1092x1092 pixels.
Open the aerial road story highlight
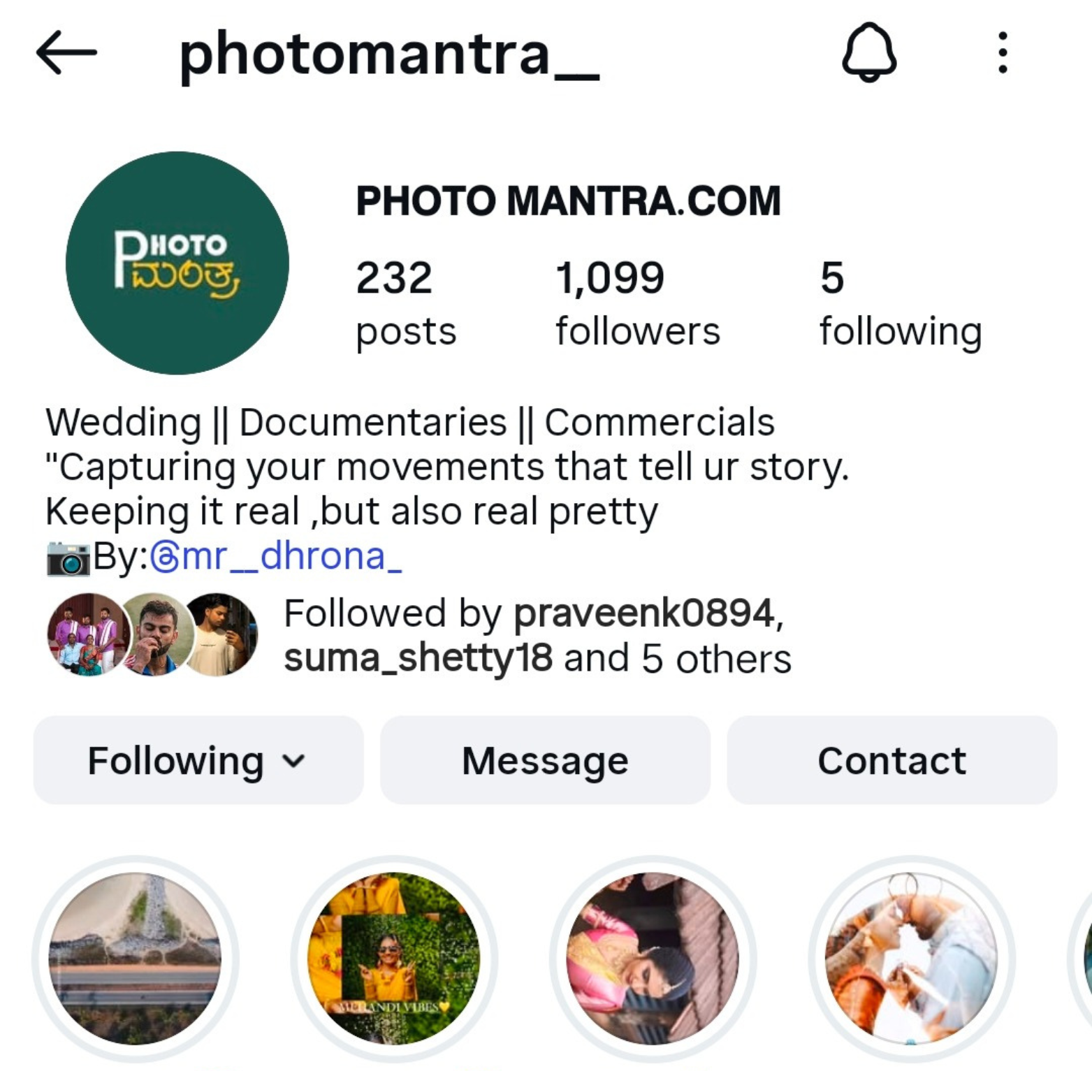pos(135,959)
